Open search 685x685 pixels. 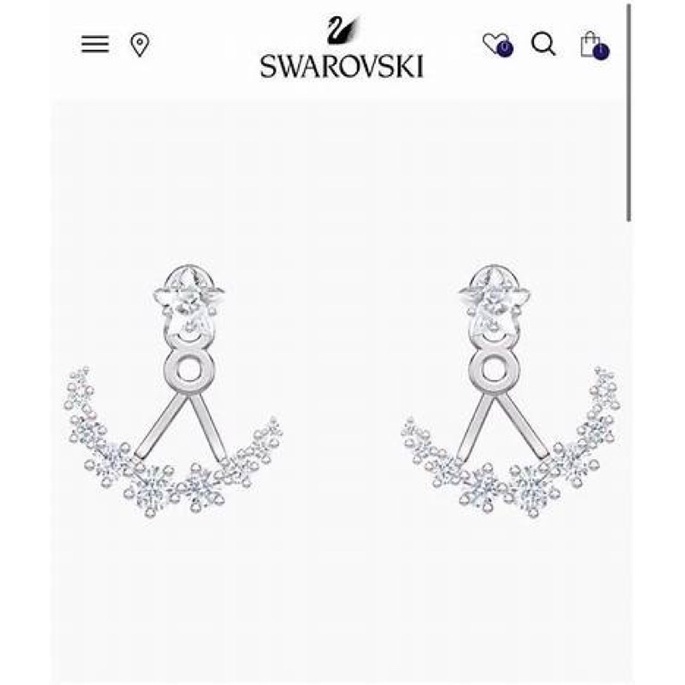(543, 45)
